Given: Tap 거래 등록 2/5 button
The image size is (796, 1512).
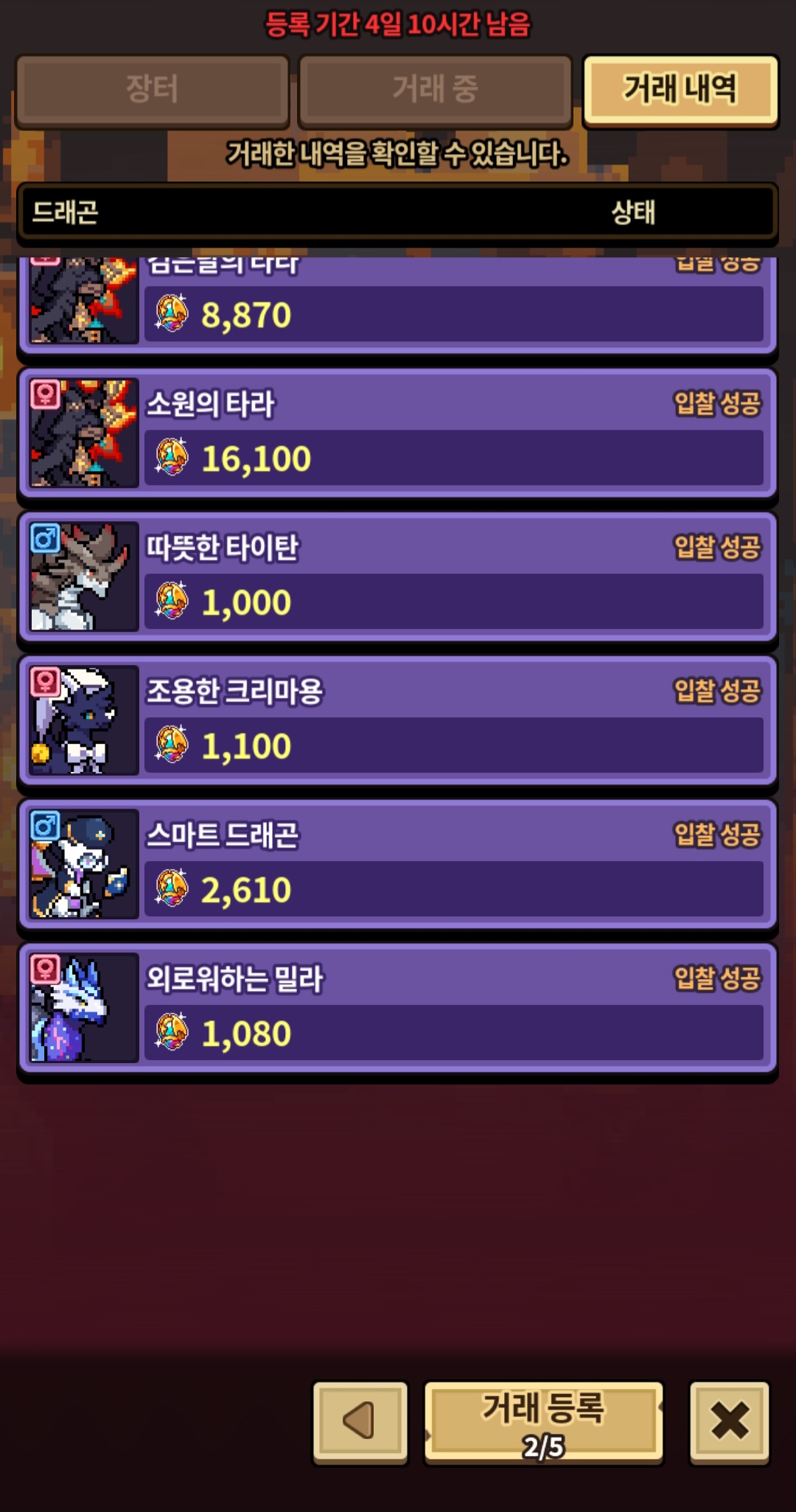Looking at the screenshot, I should coord(543,1423).
